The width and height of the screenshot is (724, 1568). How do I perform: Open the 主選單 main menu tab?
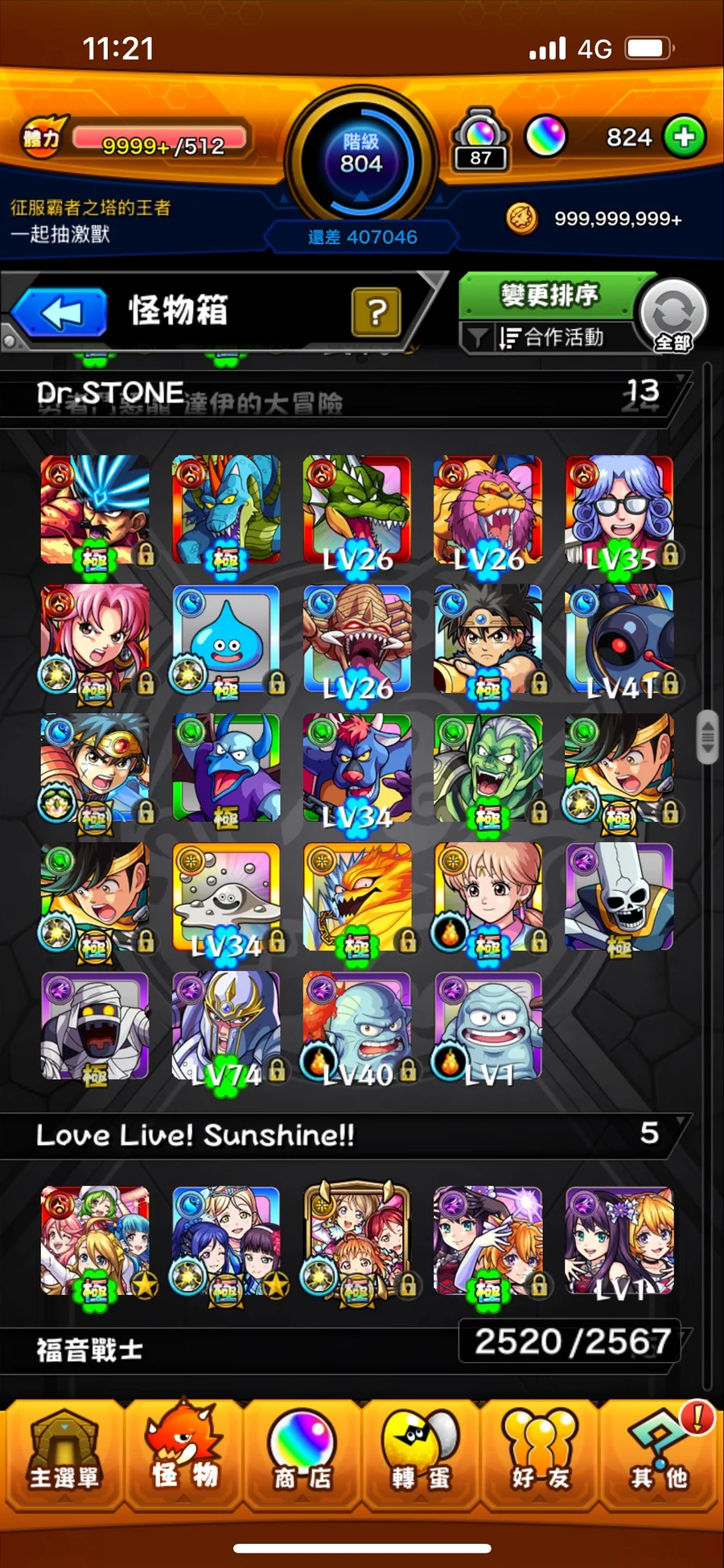[x=64, y=1455]
